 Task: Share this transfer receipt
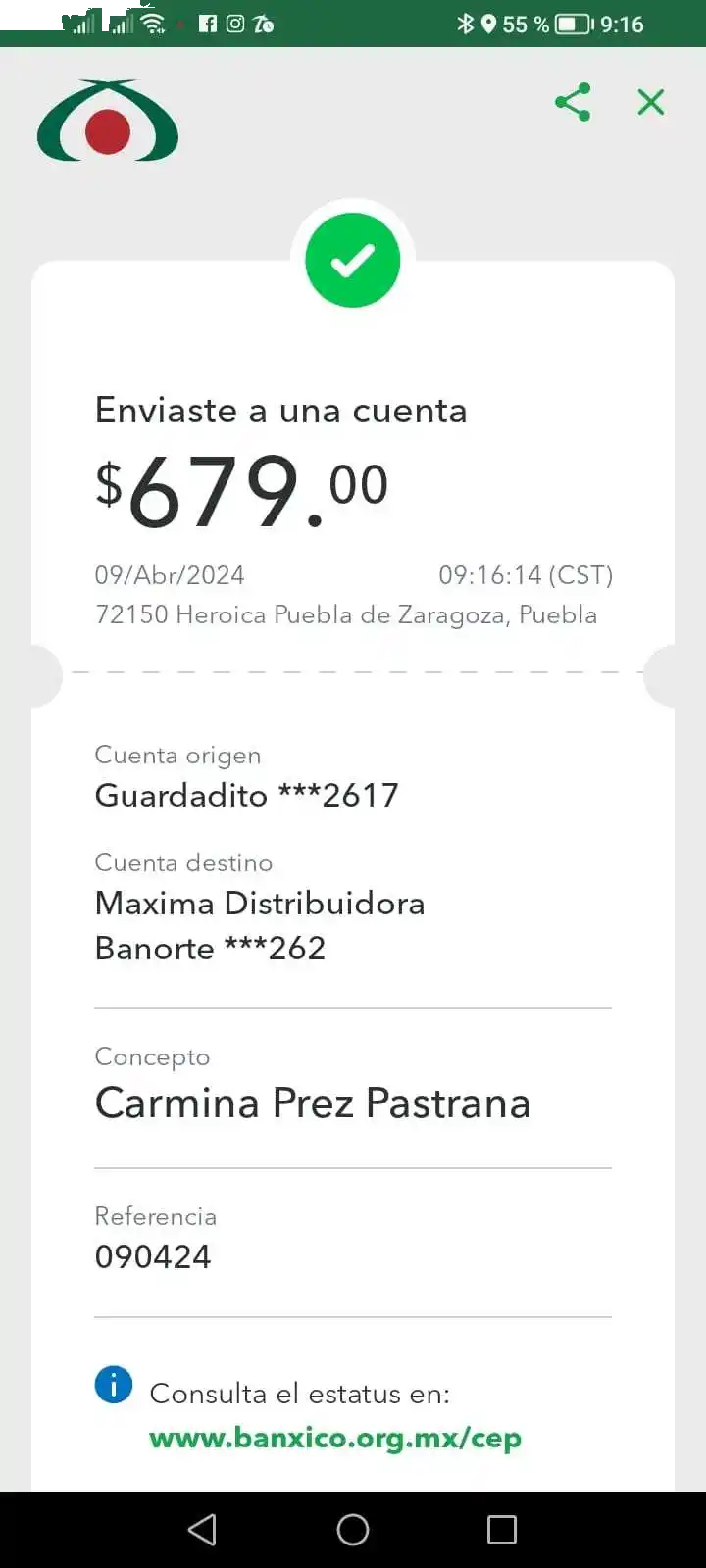[573, 102]
